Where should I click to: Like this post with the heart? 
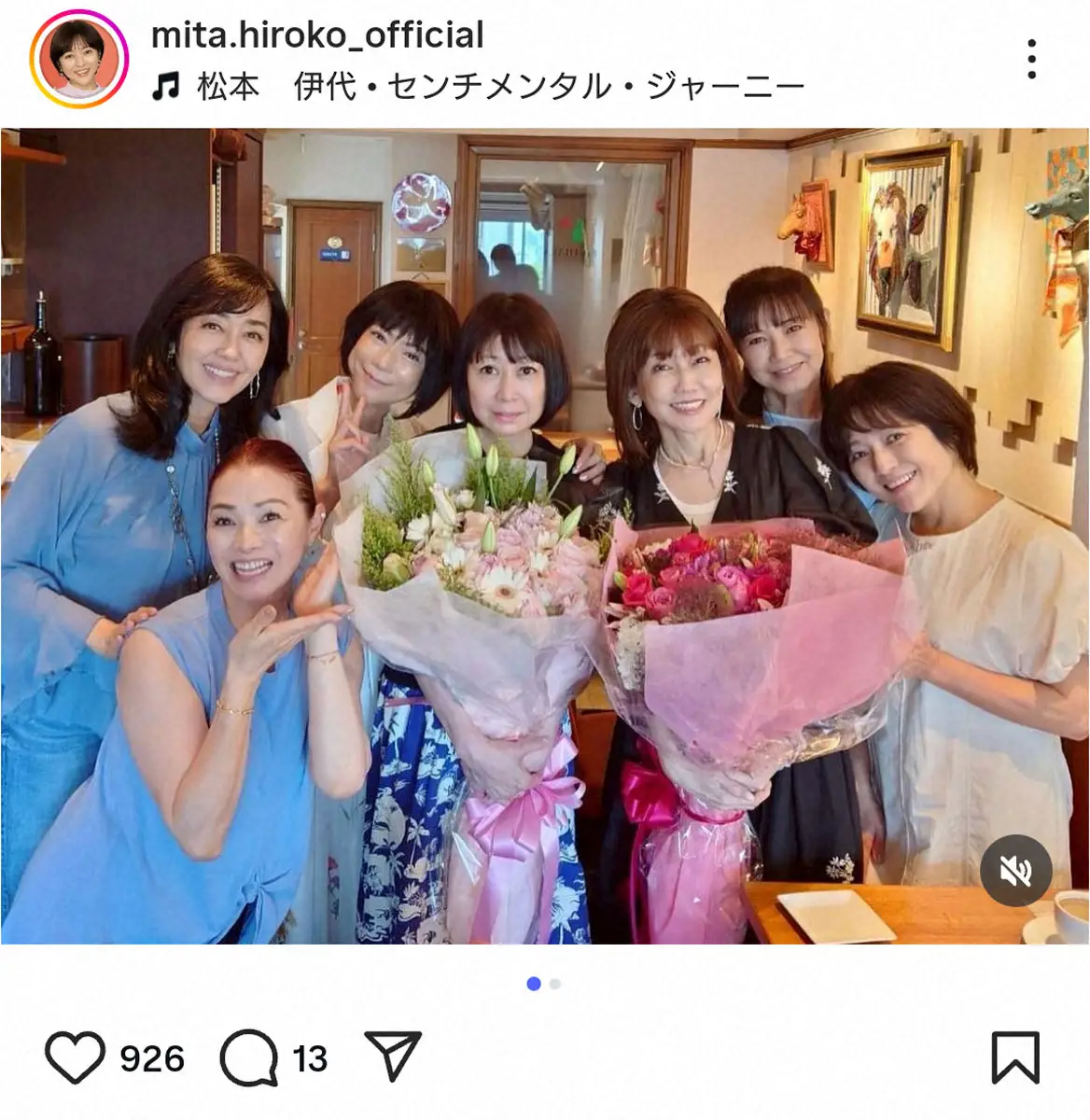pyautogui.click(x=76, y=1058)
